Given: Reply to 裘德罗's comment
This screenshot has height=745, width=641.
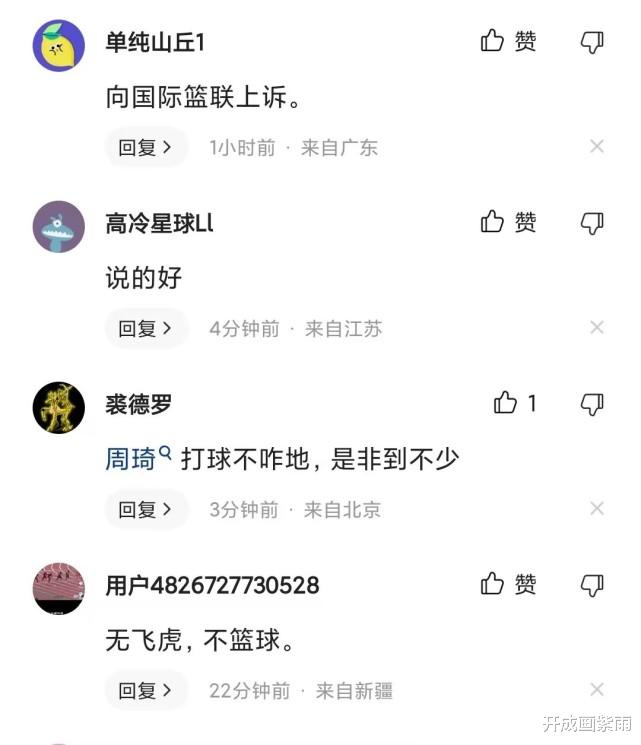Looking at the screenshot, I should pyautogui.click(x=146, y=509).
